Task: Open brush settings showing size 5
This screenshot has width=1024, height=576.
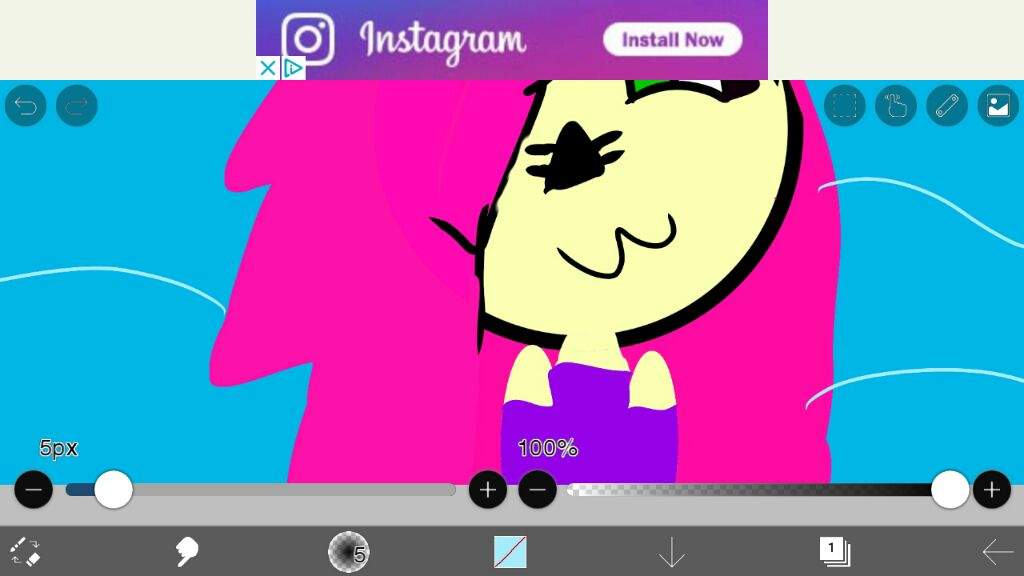Action: click(x=348, y=551)
